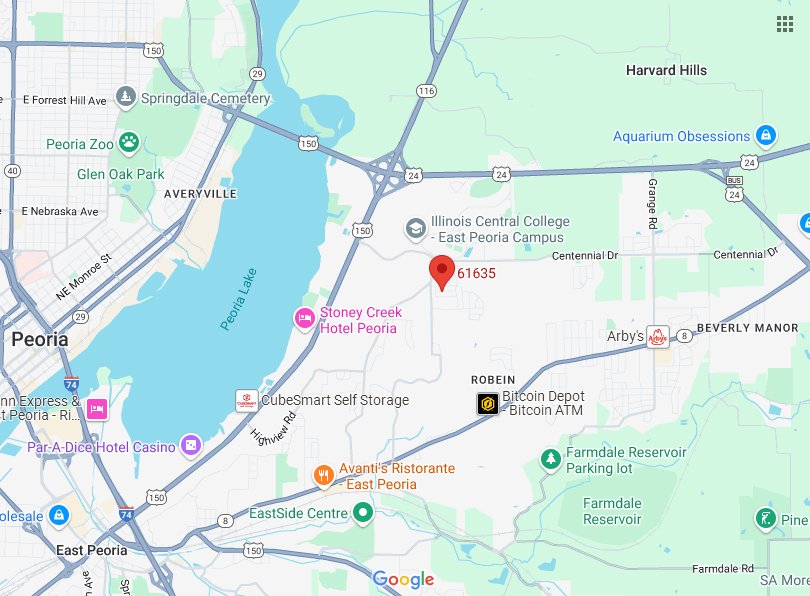
Task: Open Avanti's Ristorante East Peoria marker
Action: (323, 475)
